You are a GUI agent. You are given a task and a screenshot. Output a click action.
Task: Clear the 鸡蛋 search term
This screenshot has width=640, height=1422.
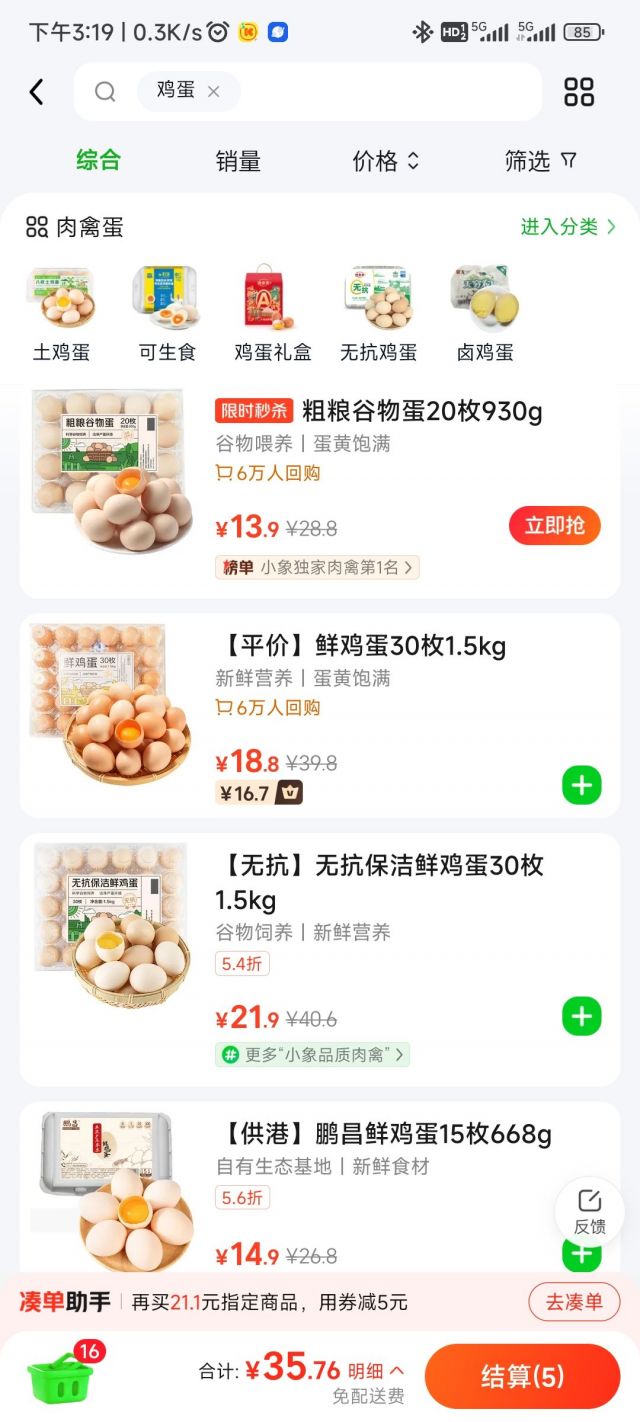click(x=213, y=92)
